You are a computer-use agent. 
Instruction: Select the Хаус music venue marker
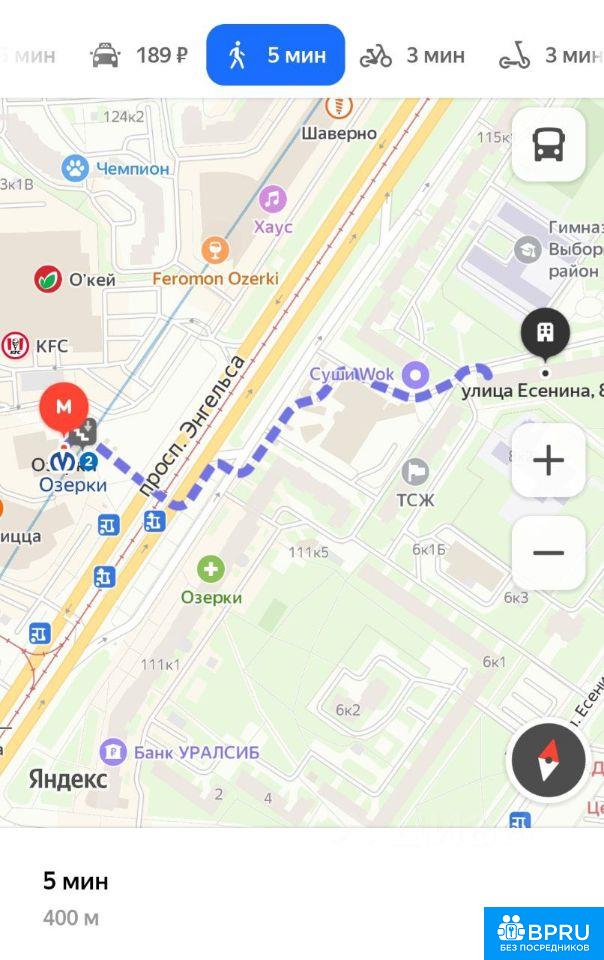271,199
